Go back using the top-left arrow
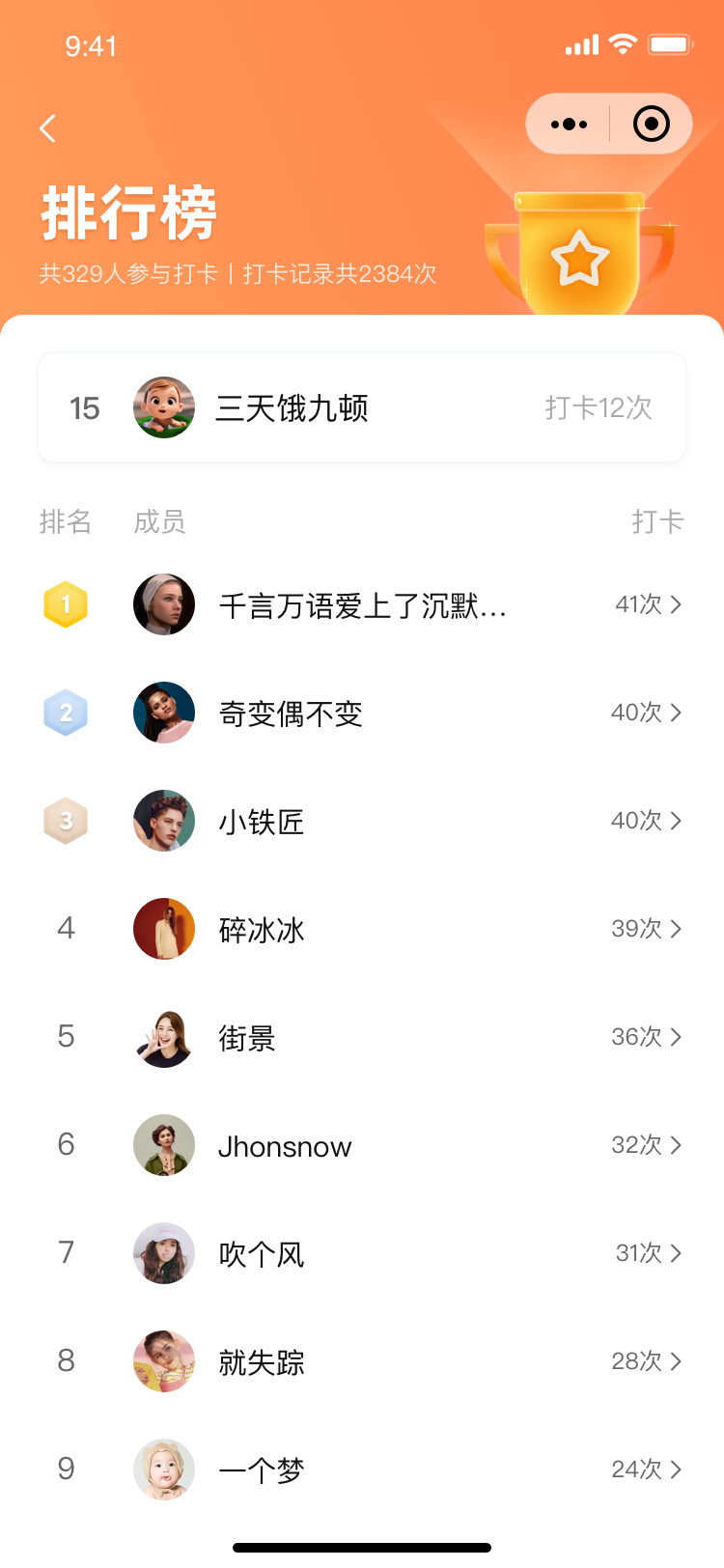The image size is (724, 1568). point(48,128)
